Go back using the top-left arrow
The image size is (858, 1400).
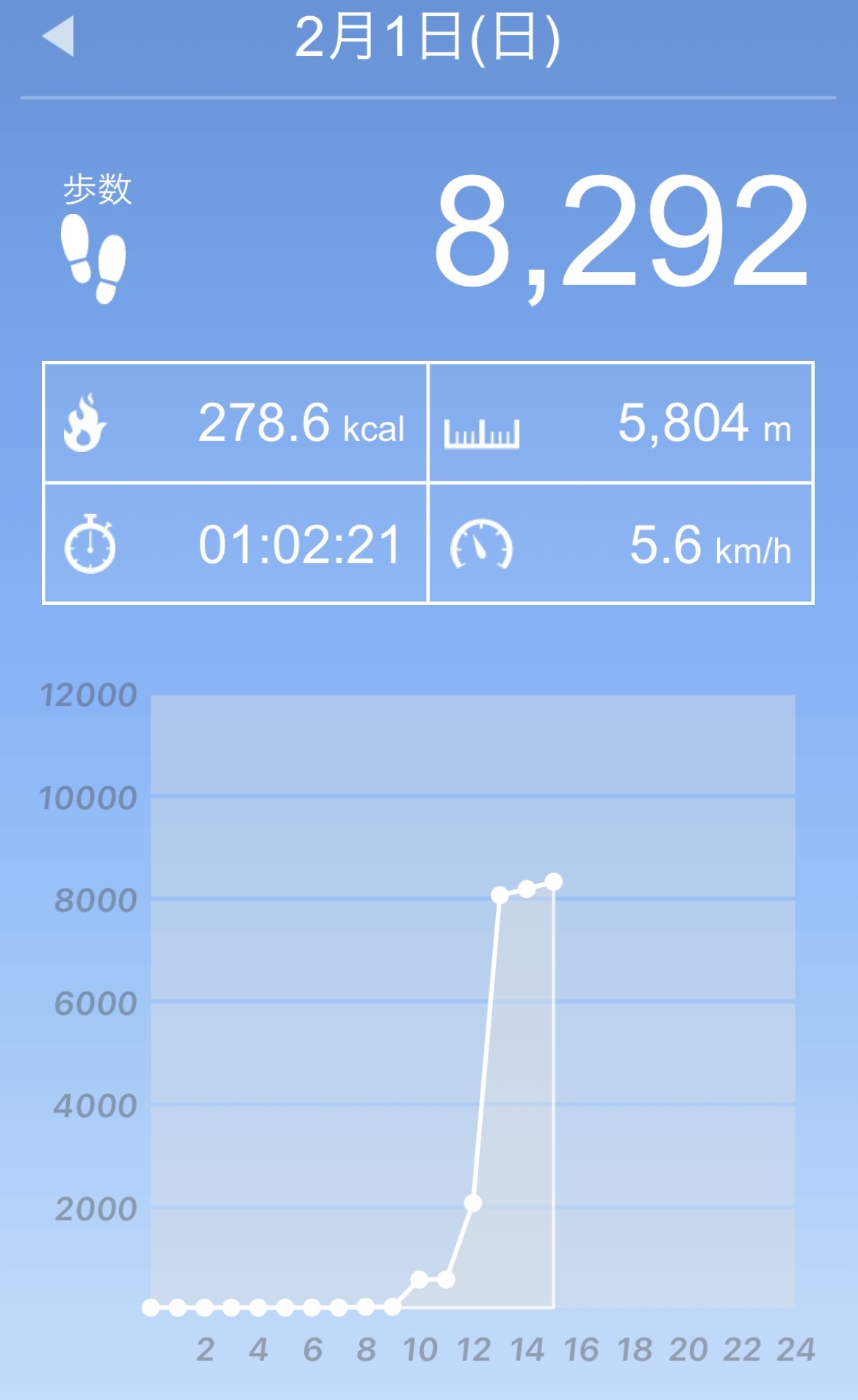click(59, 36)
